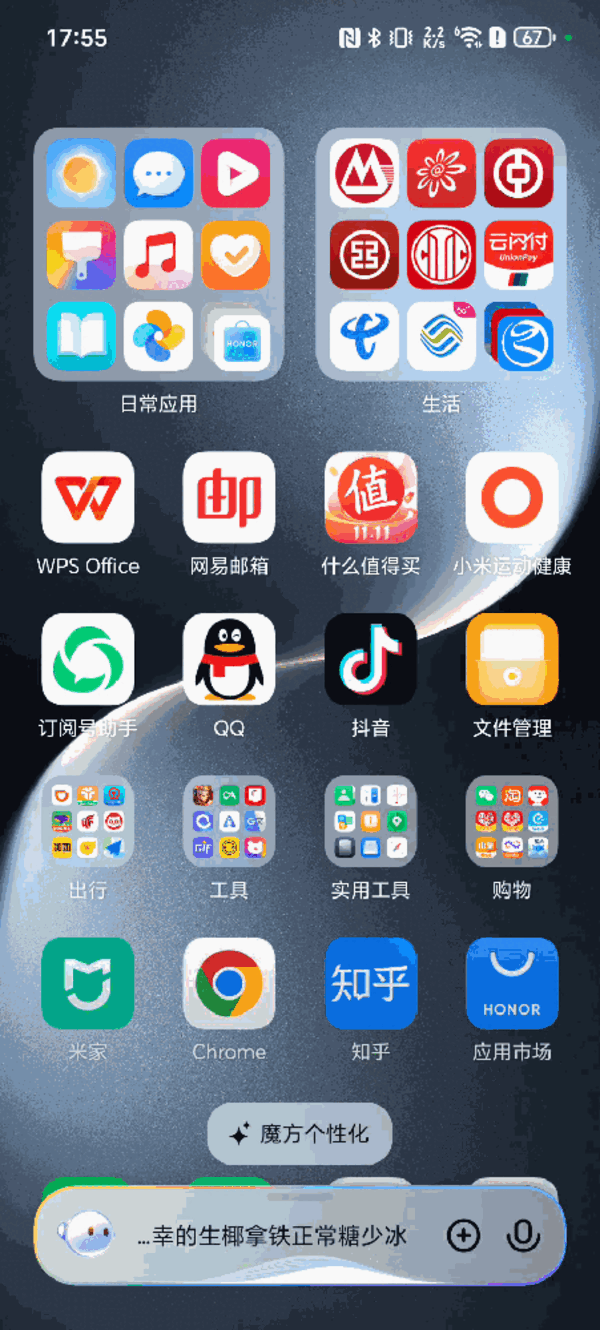Open 云闪付 in the 生活 folder
600x1330 pixels.
point(518,255)
